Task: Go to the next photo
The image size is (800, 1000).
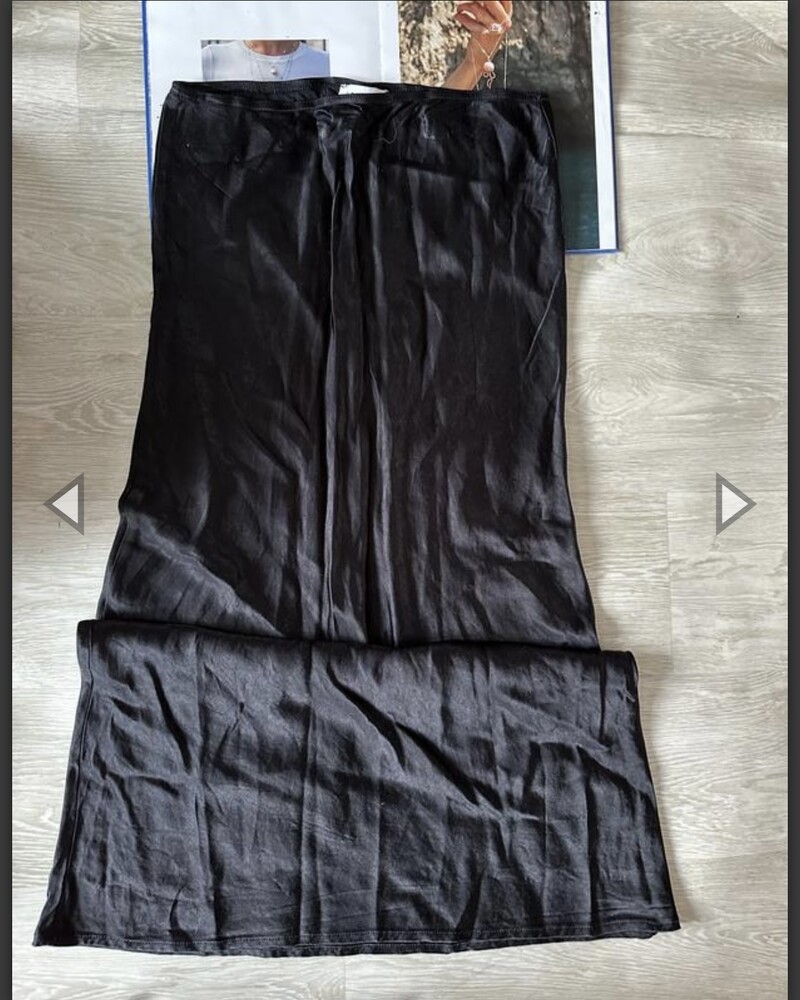Action: (x=733, y=504)
